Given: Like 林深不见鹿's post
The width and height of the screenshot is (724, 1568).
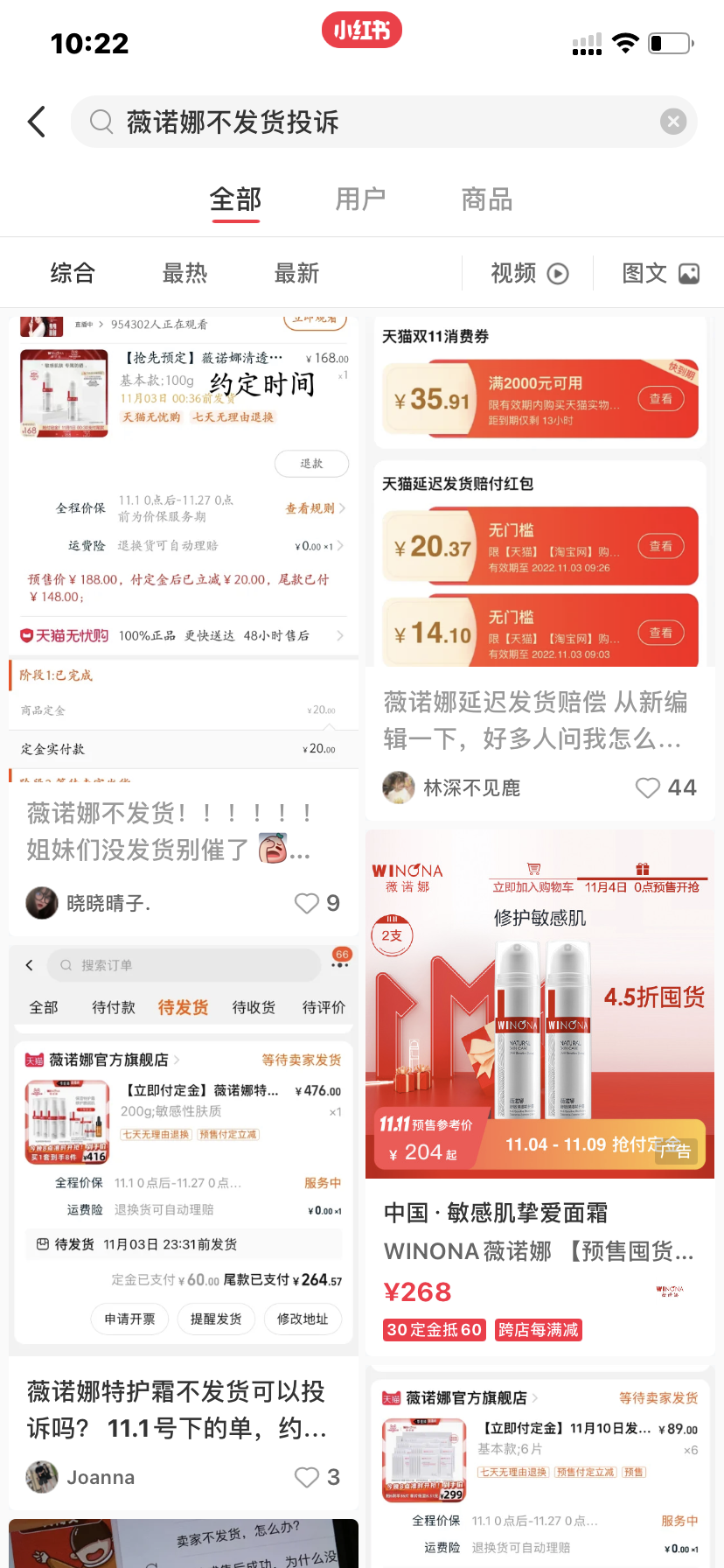Looking at the screenshot, I should (648, 787).
